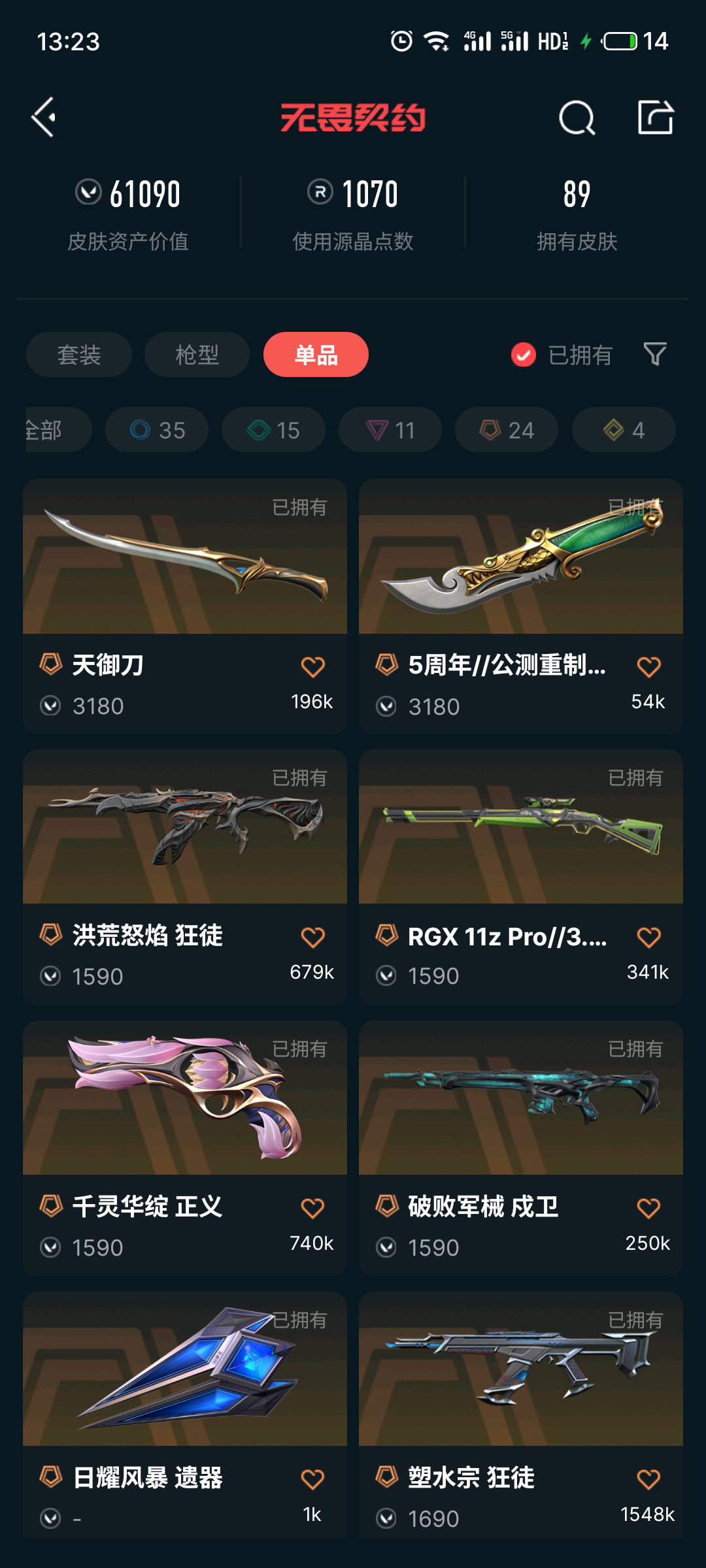Like the RGX 11z Pro skin
Screen dimensions: 706x1568
[648, 938]
